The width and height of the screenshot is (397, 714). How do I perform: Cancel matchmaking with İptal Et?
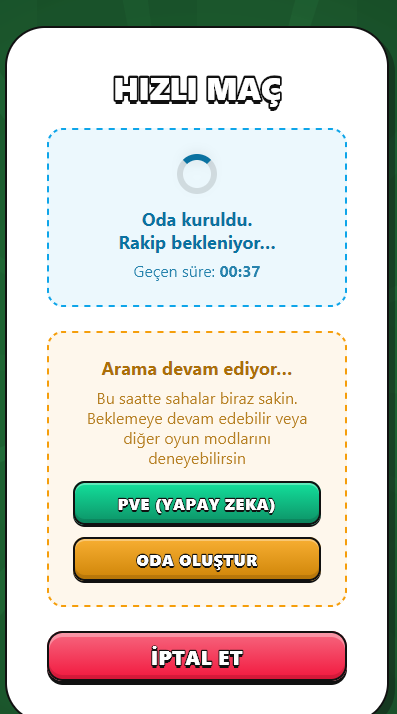(x=197, y=658)
